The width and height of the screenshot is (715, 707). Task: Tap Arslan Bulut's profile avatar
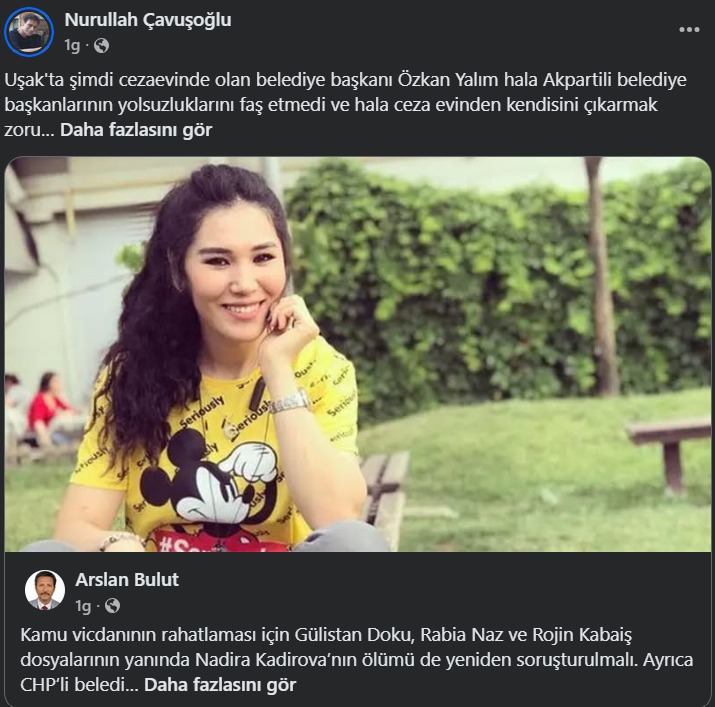tap(44, 590)
